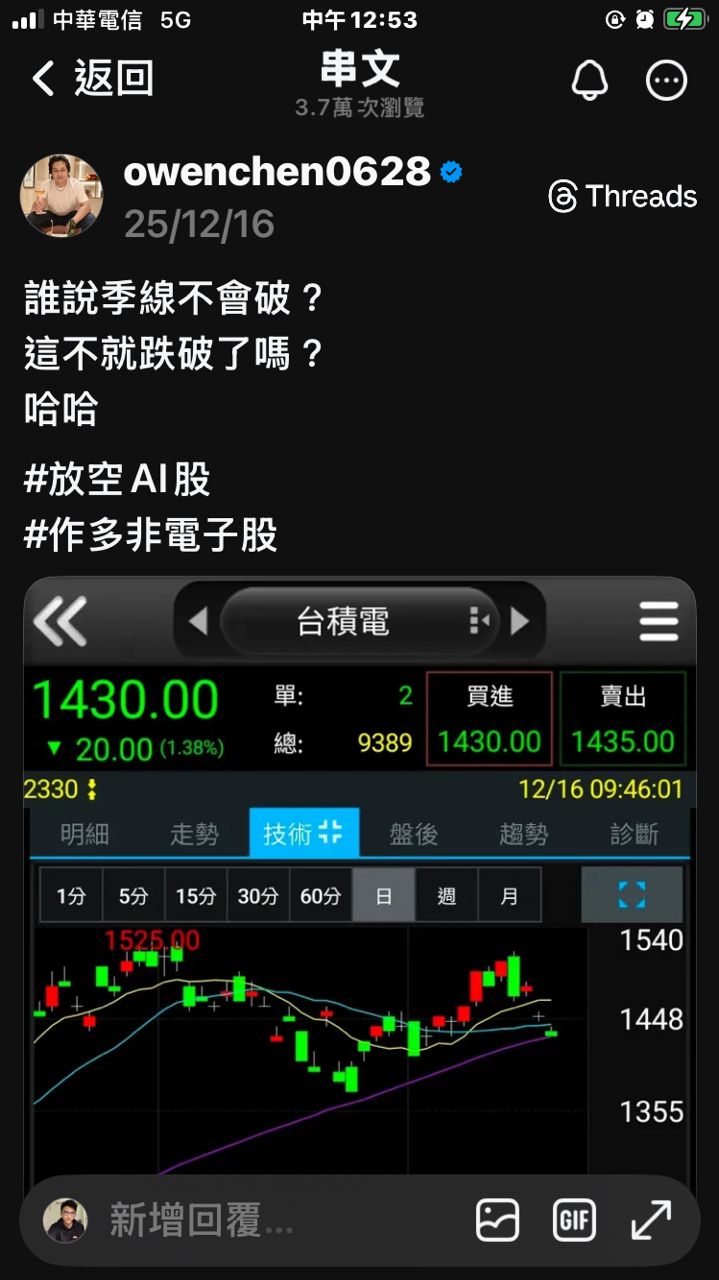Expand the reply composer to full screen

651,1220
